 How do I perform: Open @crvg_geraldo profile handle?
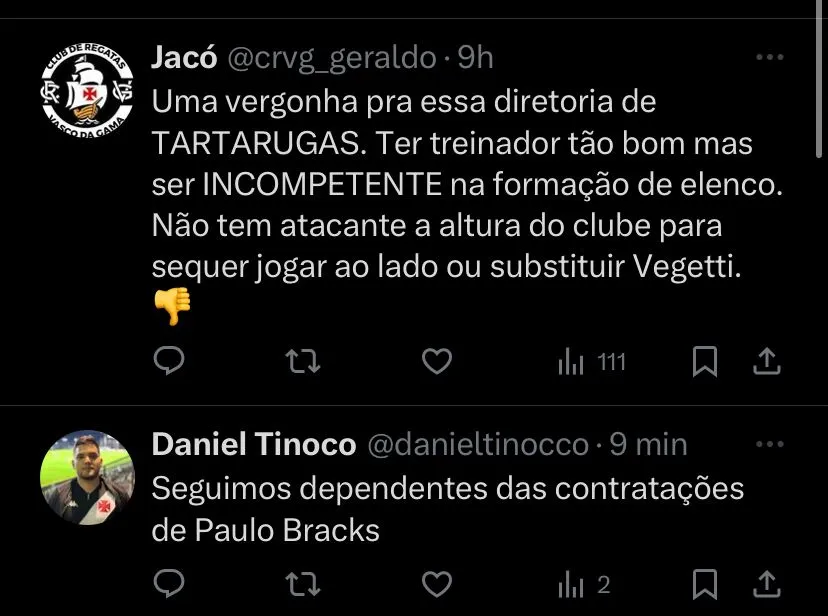tap(333, 58)
